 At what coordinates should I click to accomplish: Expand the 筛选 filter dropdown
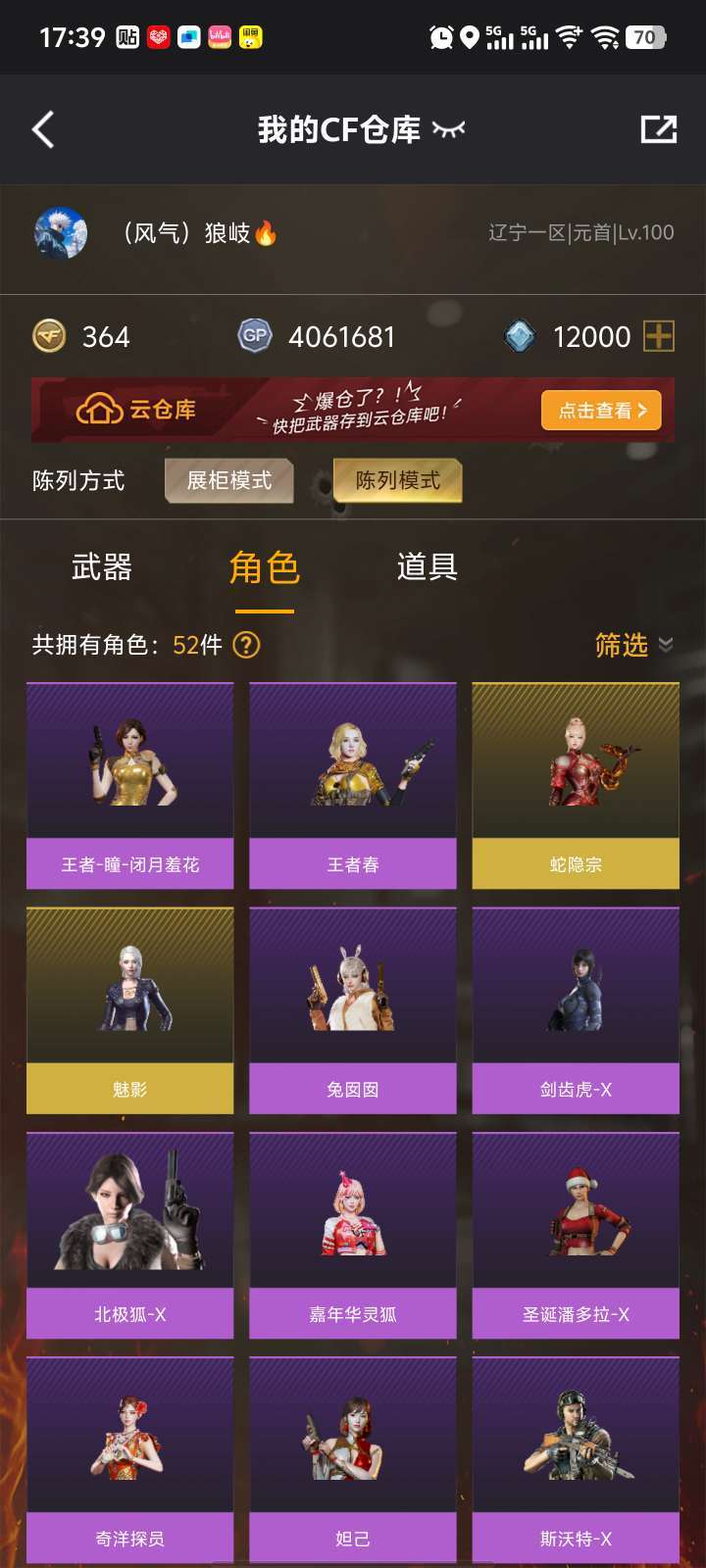pyautogui.click(x=634, y=645)
